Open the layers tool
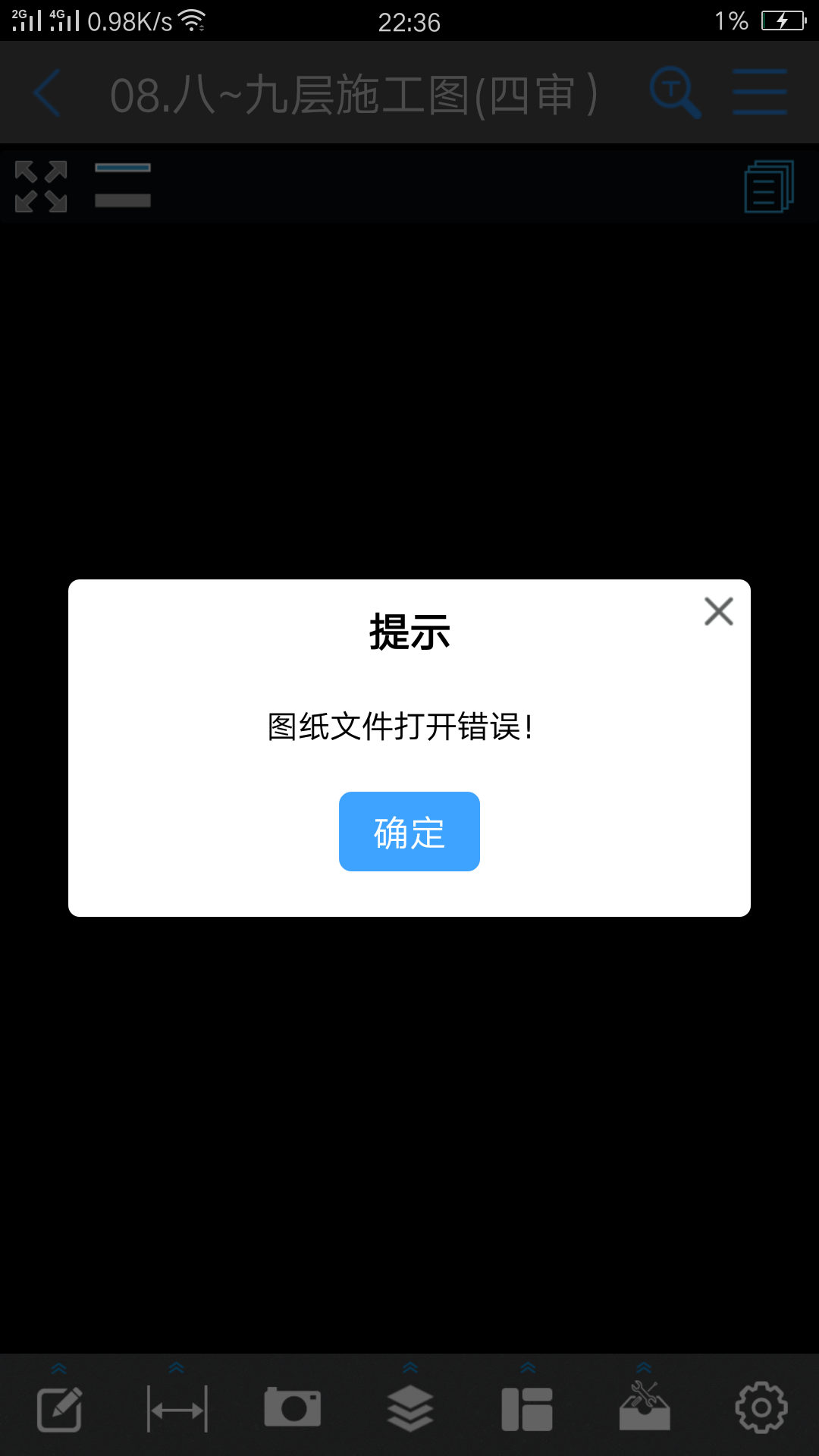The image size is (819, 1456). pyautogui.click(x=410, y=1408)
